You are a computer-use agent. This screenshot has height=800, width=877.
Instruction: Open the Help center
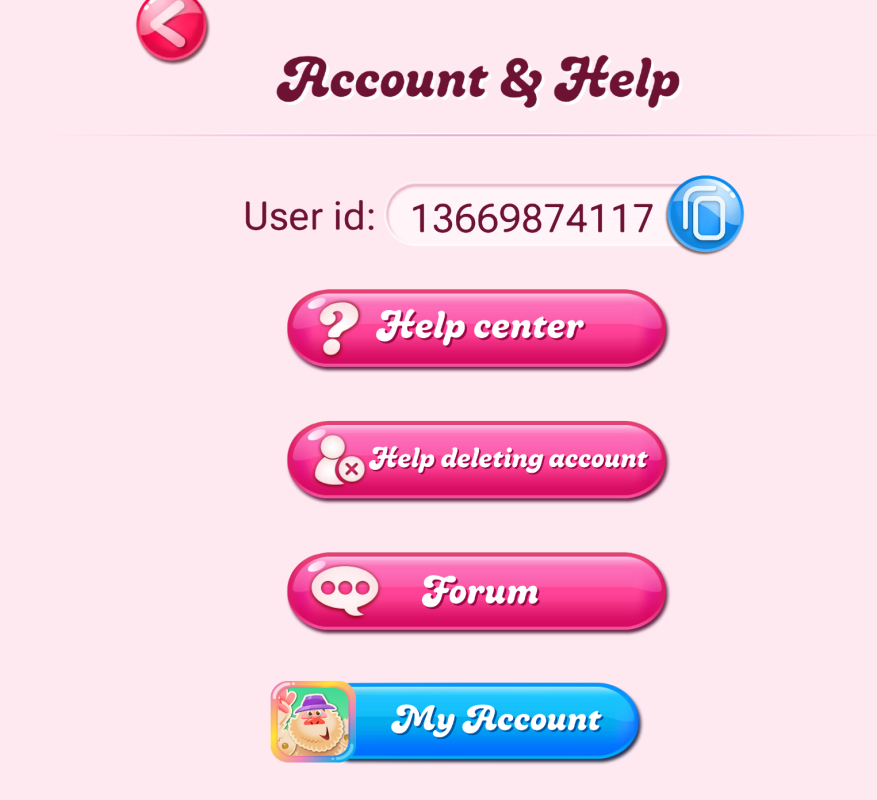pos(476,328)
